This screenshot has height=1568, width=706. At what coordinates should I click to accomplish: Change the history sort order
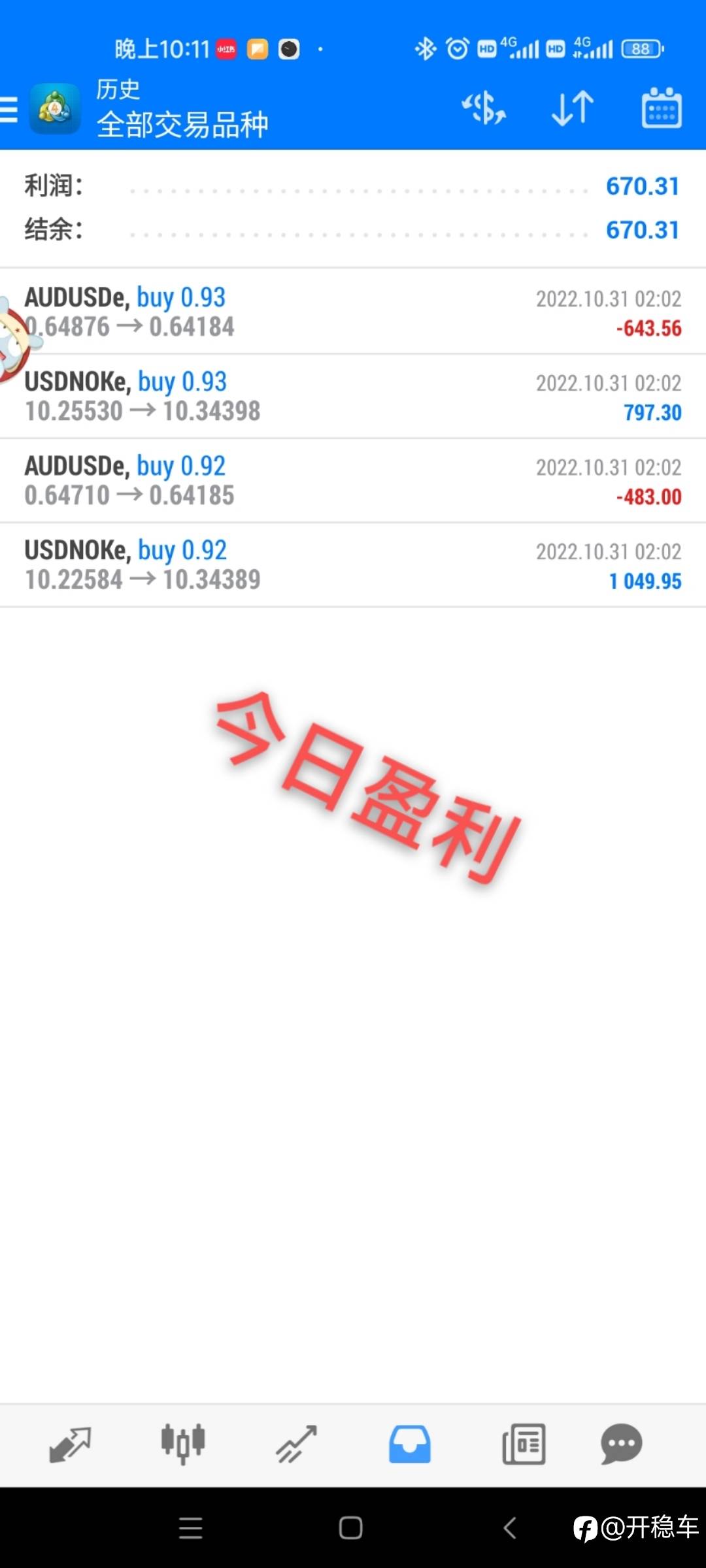[573, 108]
